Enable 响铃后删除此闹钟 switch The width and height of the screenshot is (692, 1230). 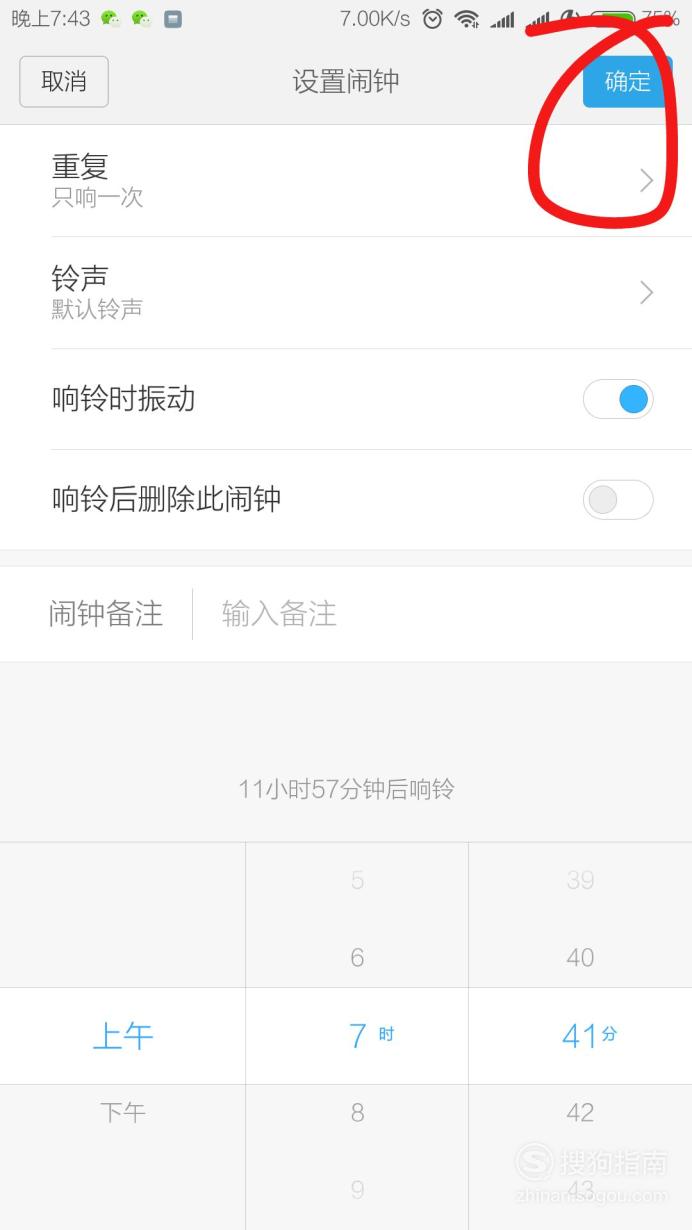coord(618,500)
